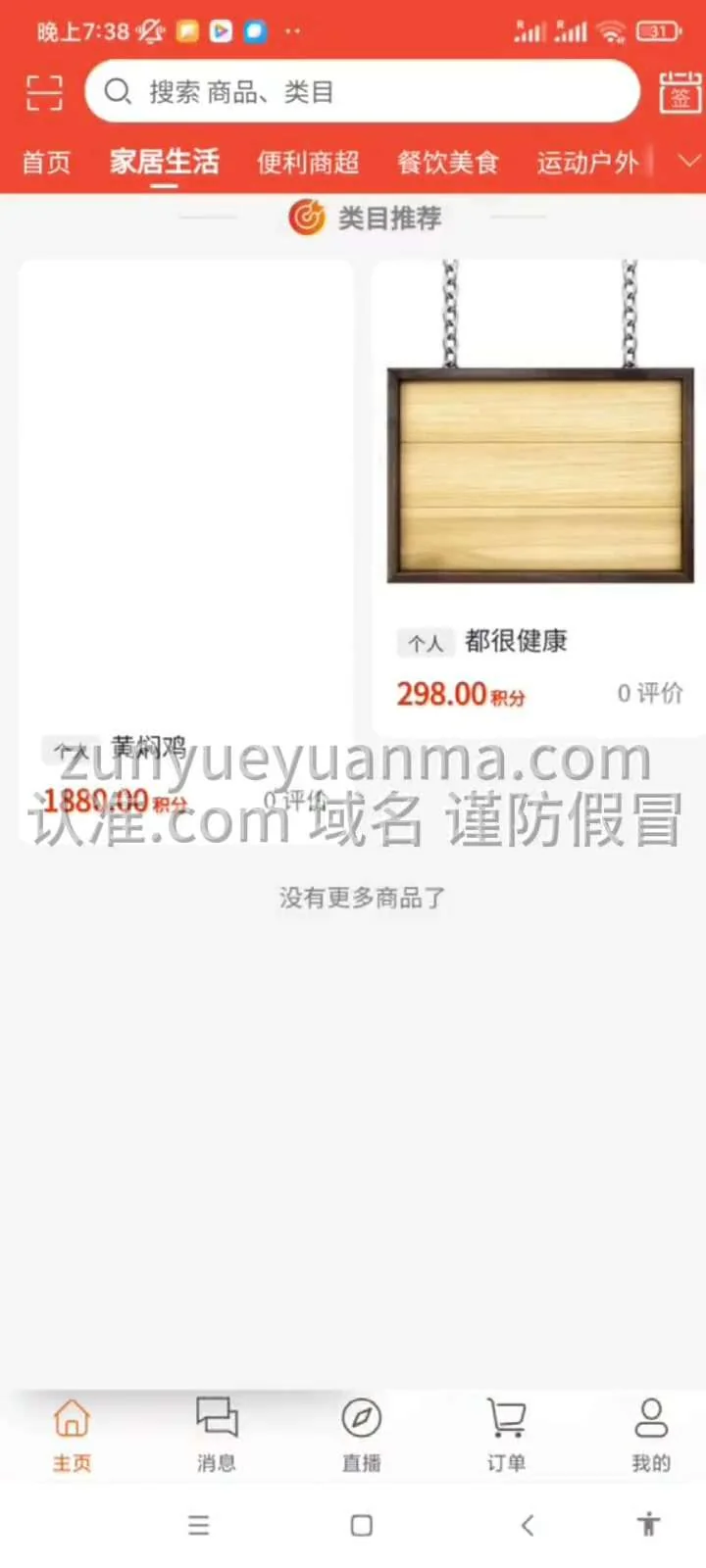Switch to the 直播 live tab
The image size is (706, 1568).
[361, 1435]
